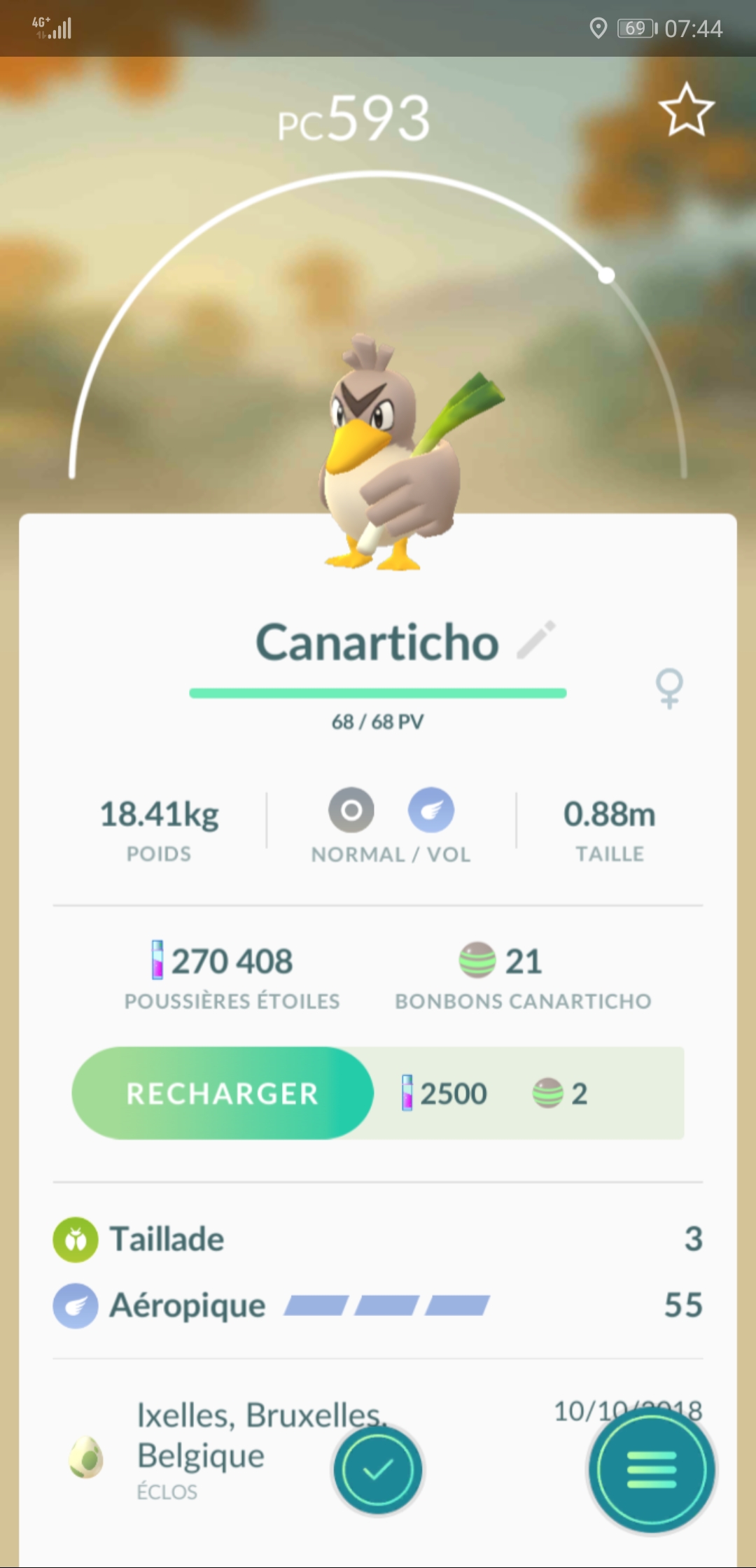This screenshot has height=1568, width=756.
Task: Edit Canarticho's nickname with the pencil icon
Action: pos(536,640)
